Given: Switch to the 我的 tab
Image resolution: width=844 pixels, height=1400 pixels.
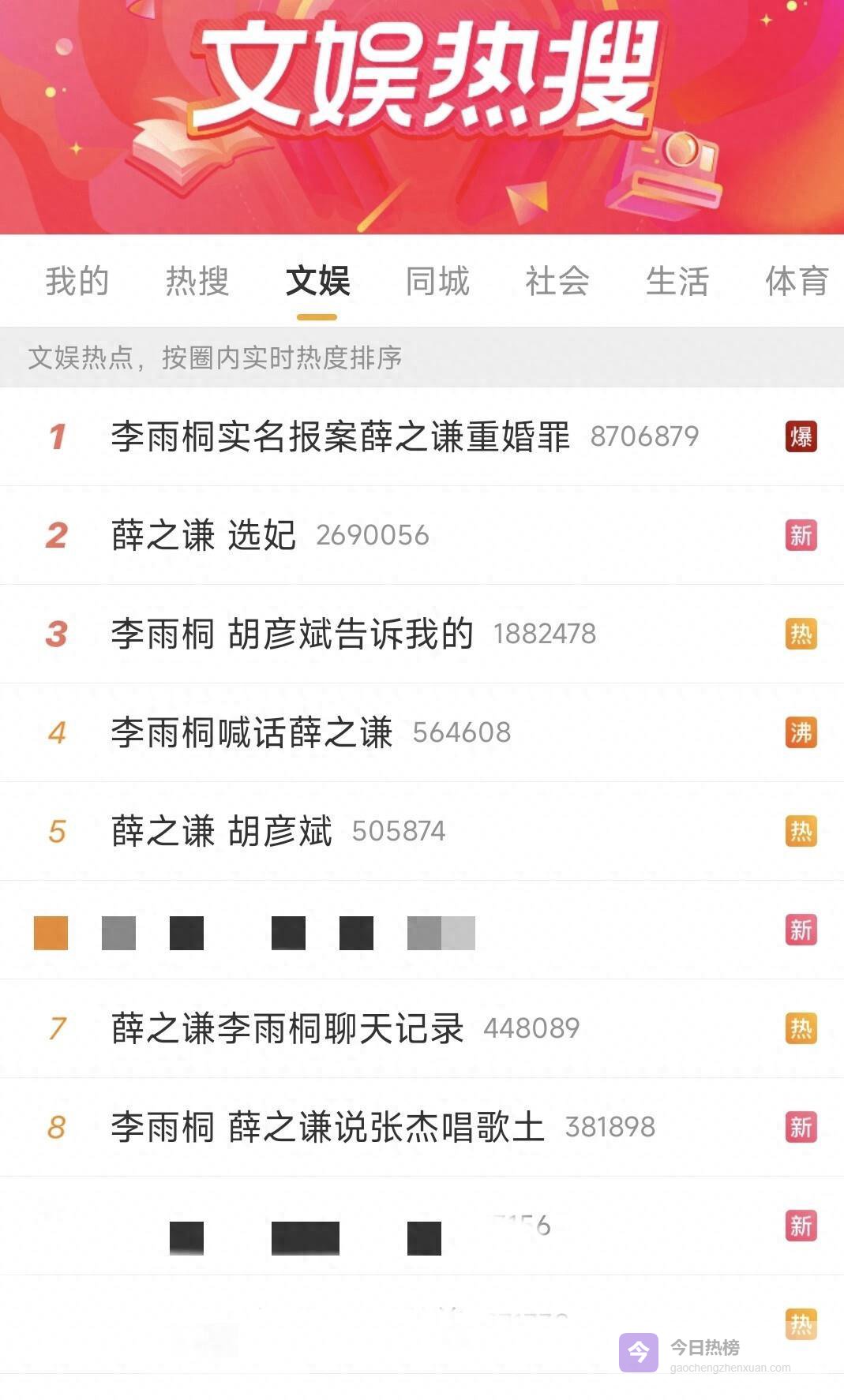Looking at the screenshot, I should point(77,281).
